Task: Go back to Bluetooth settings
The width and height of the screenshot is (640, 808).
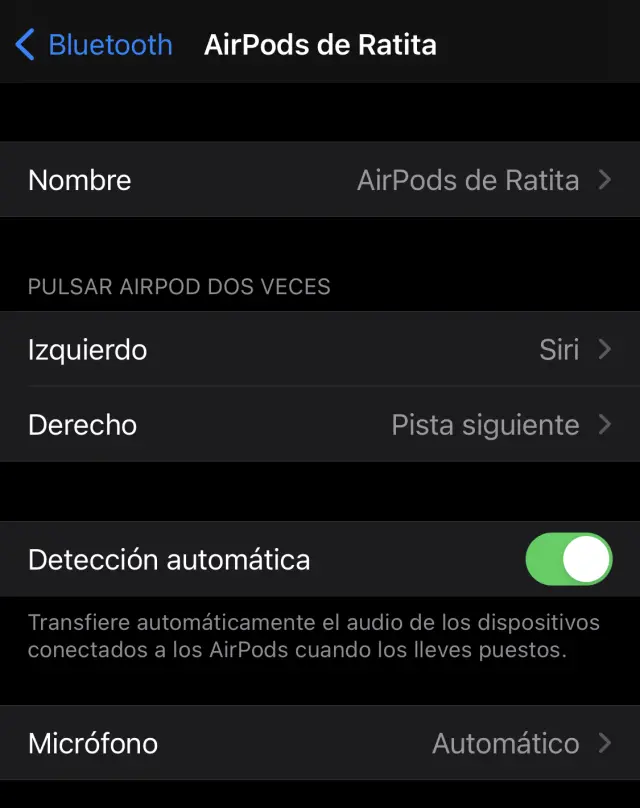Action: point(93,45)
